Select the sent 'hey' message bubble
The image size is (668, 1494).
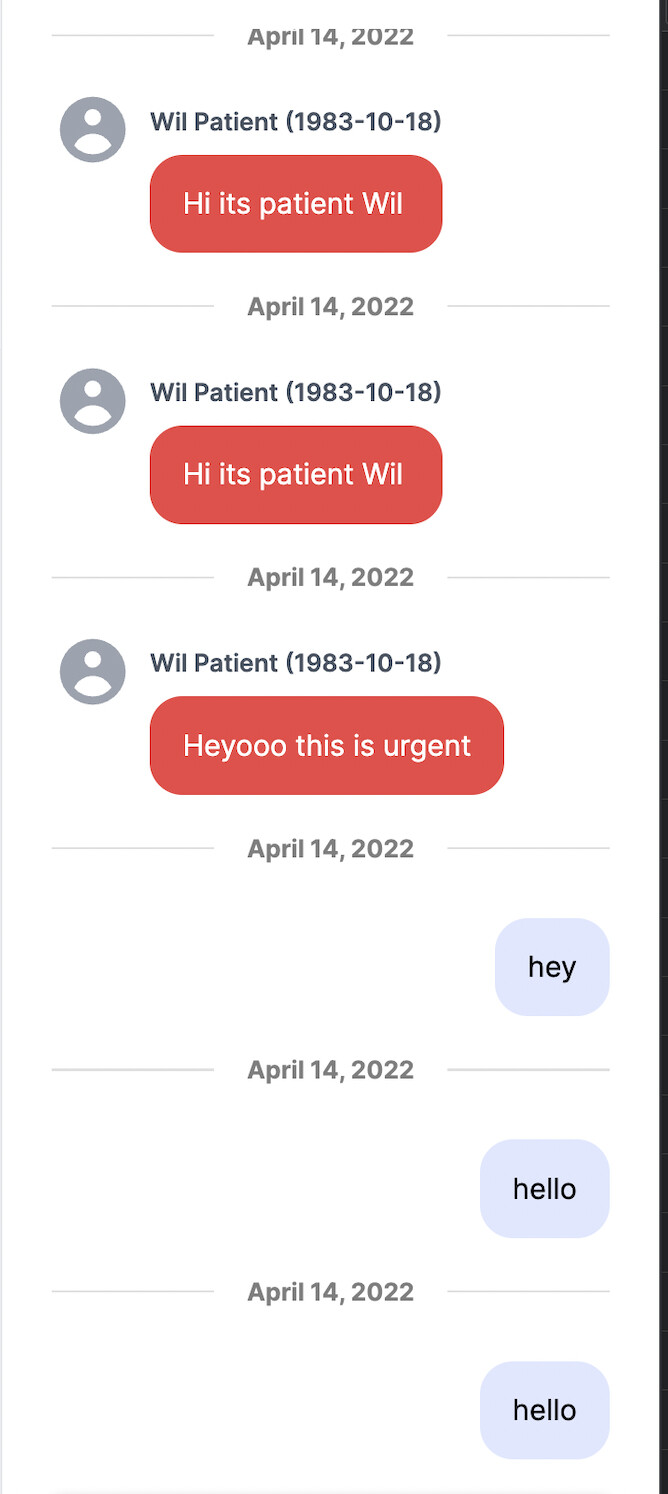tap(551, 967)
